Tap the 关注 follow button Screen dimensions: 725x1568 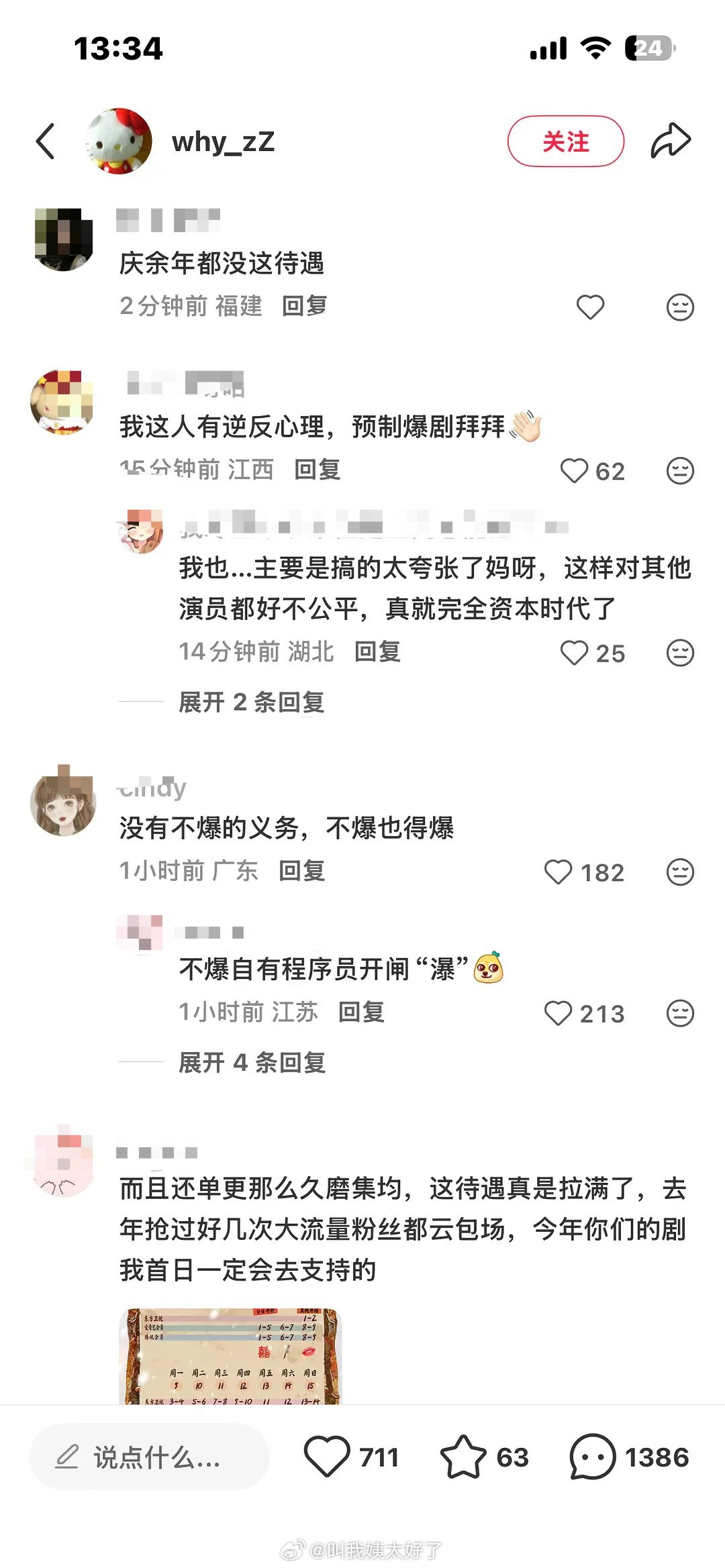tap(566, 141)
